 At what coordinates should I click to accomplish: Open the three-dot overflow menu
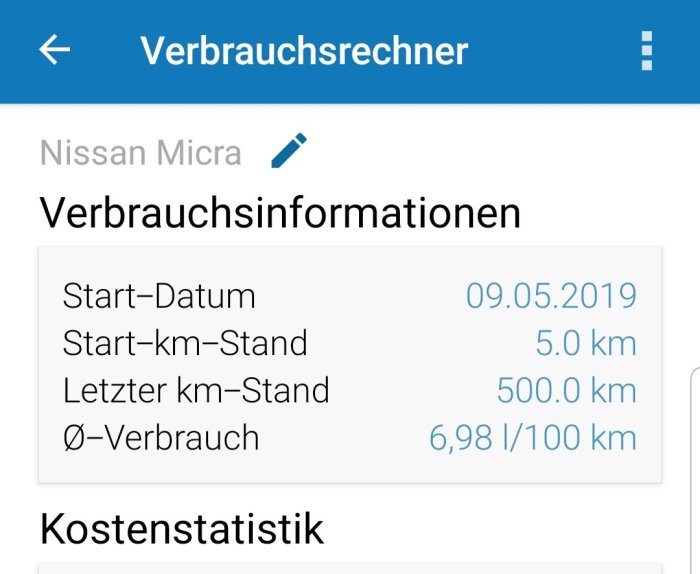coord(647,50)
